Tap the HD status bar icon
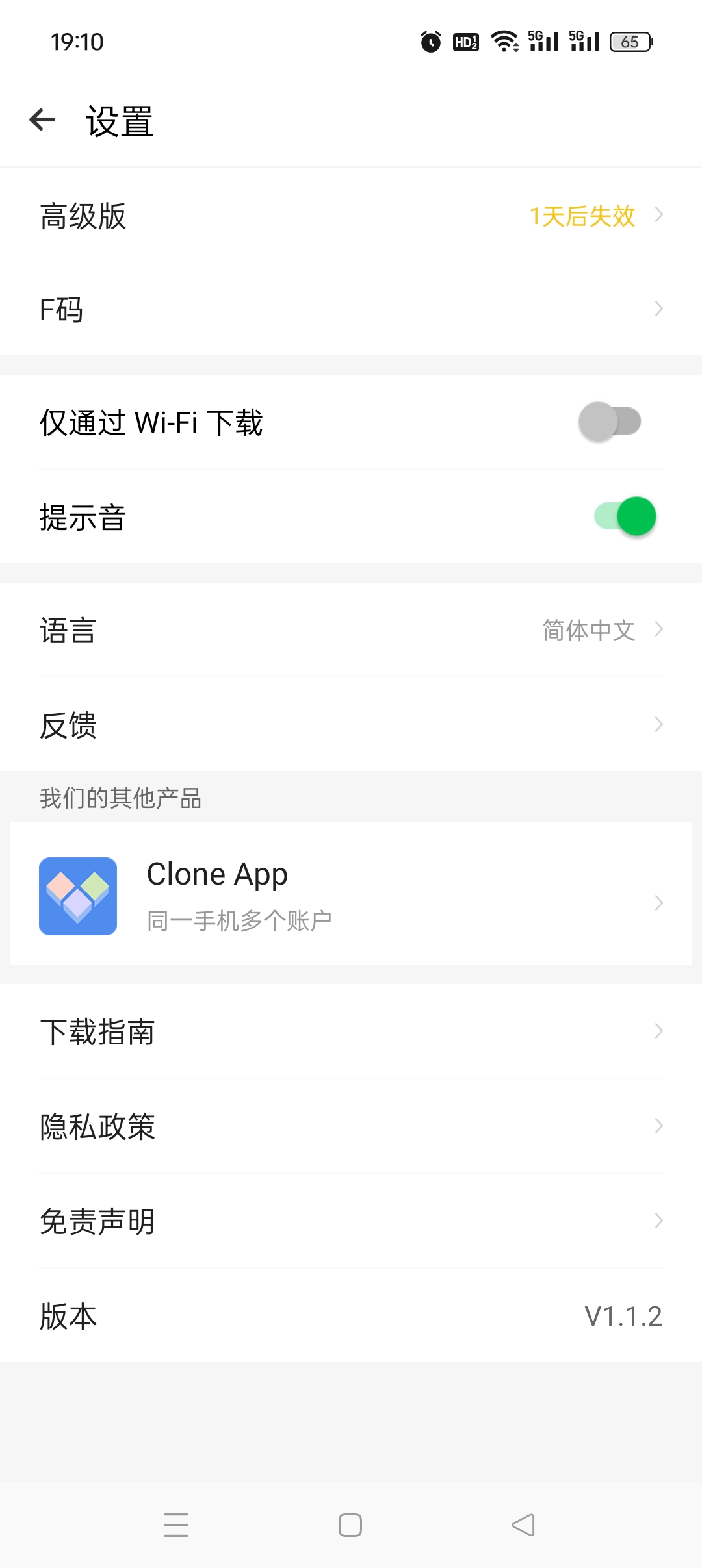The image size is (702, 1568). 465,41
